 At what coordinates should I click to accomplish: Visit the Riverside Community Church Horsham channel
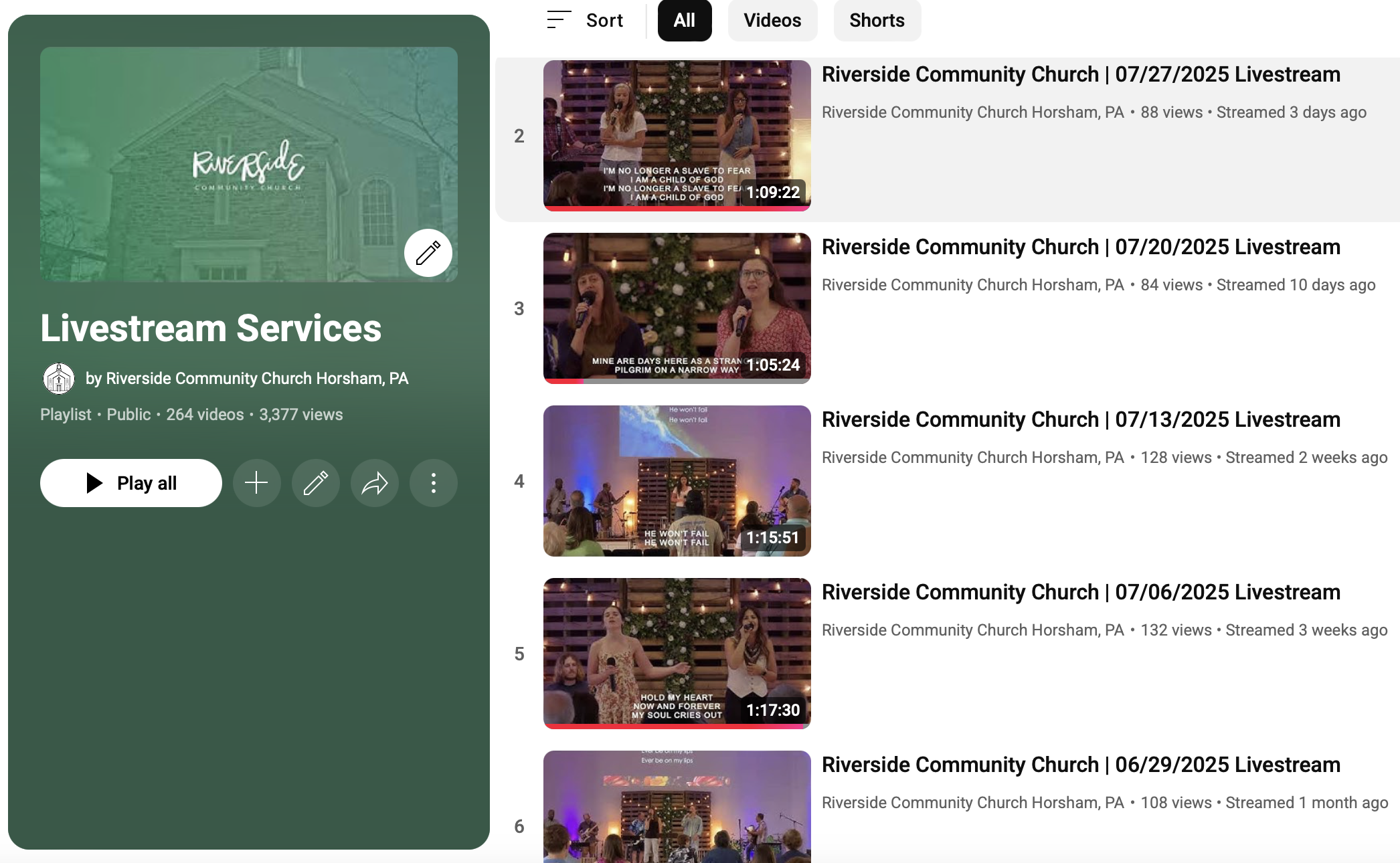click(x=256, y=379)
